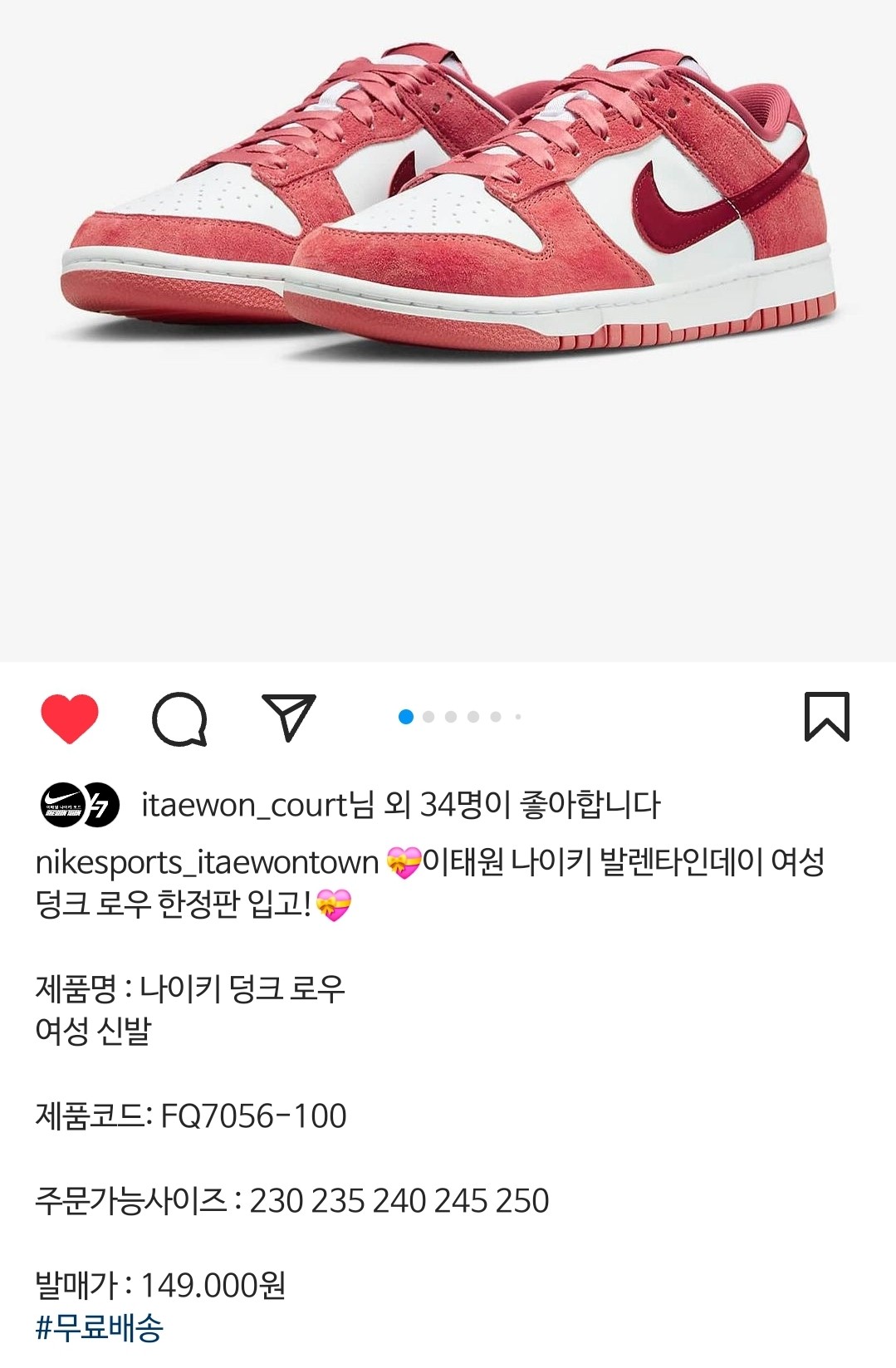Open the comments via the speech bubble icon
The height and width of the screenshot is (1368, 896).
coord(179,718)
